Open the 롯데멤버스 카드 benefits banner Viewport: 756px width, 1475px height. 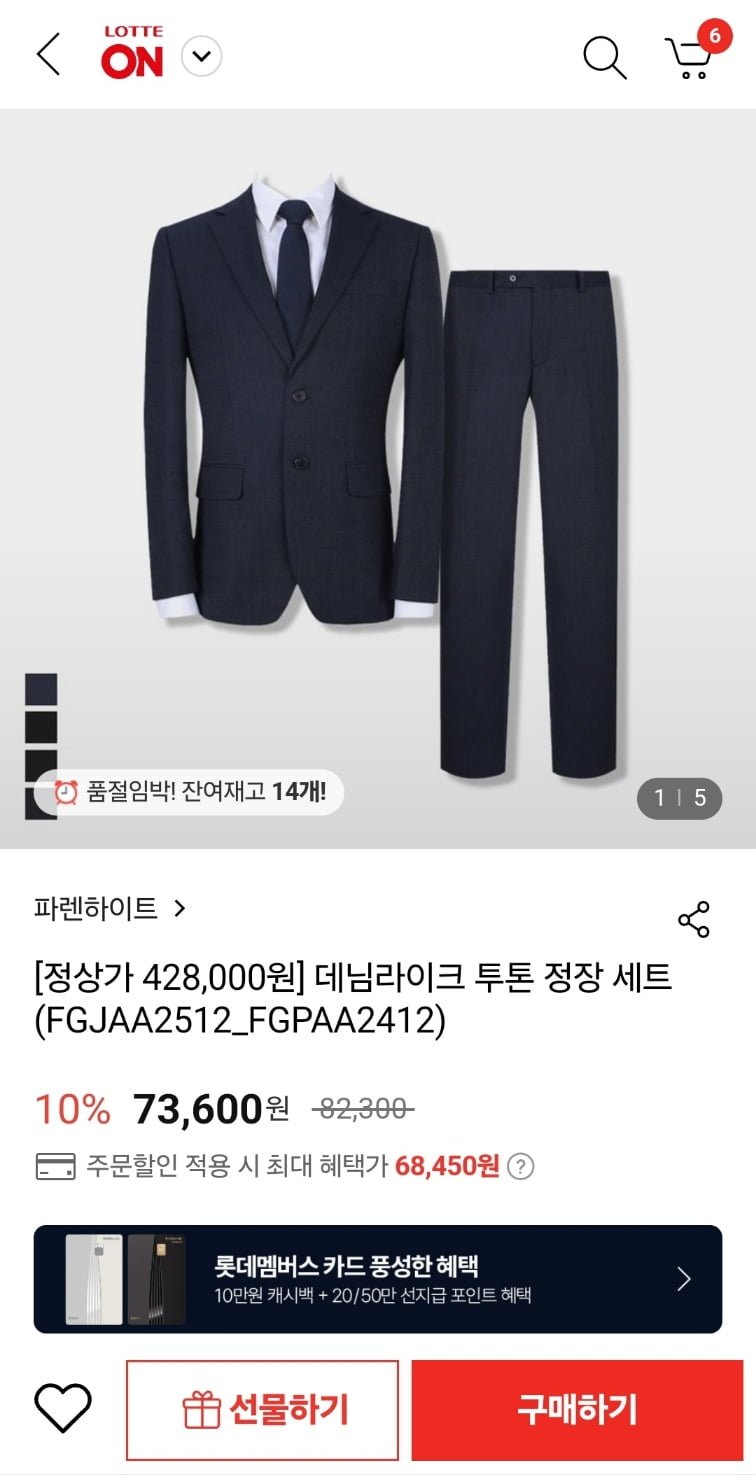pyautogui.click(x=378, y=1279)
